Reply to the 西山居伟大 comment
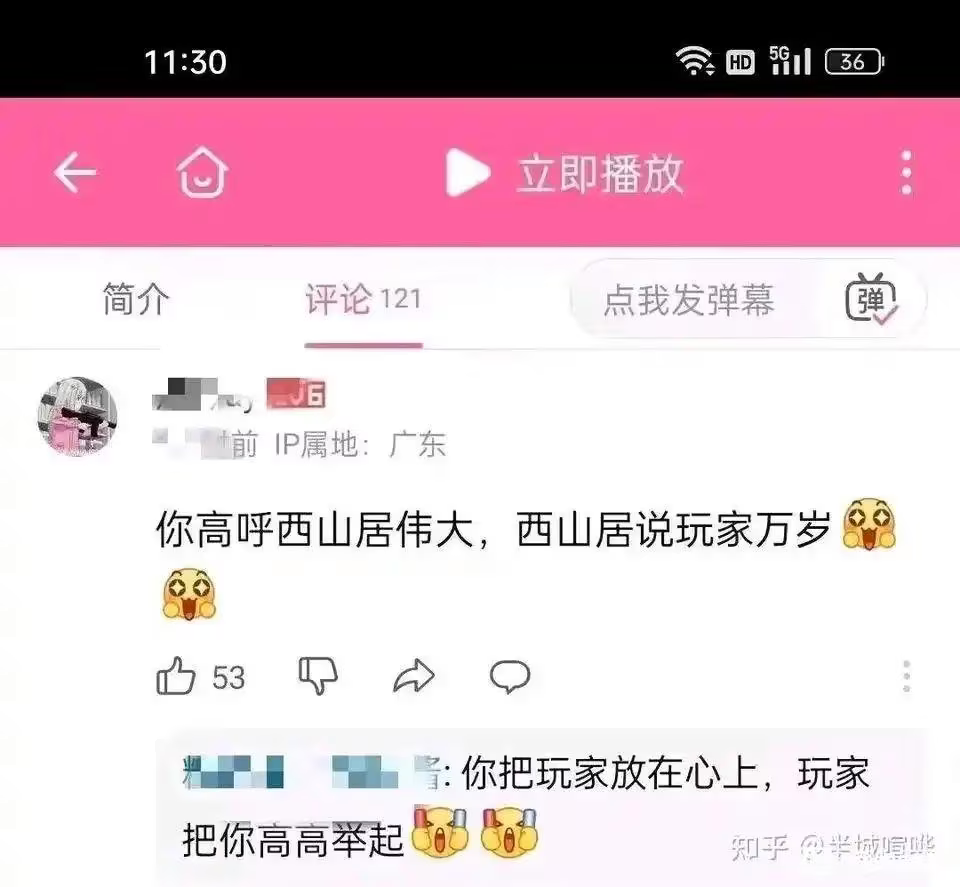960x887 pixels. tap(509, 677)
